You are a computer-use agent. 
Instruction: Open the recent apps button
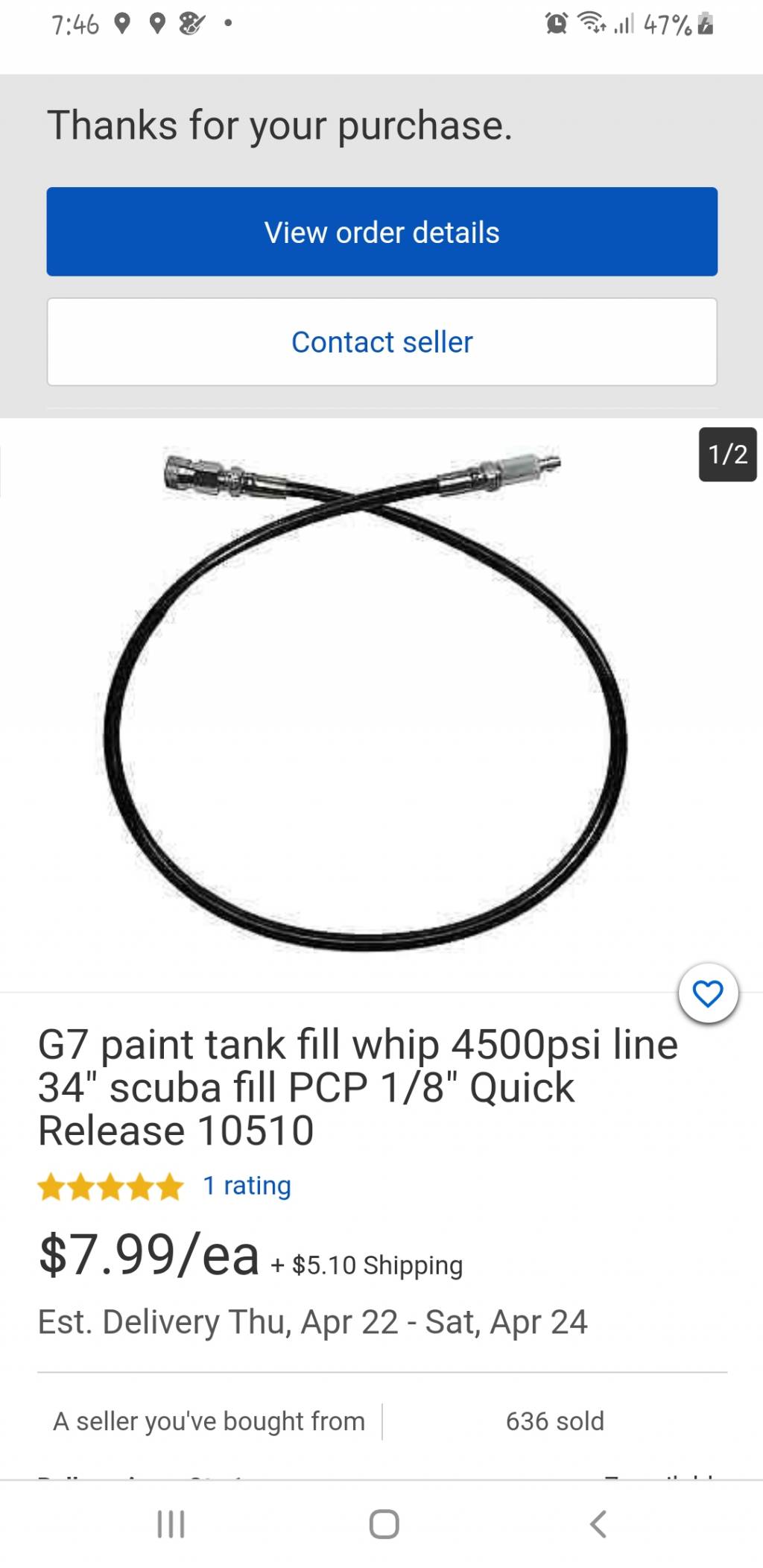coord(171,1524)
